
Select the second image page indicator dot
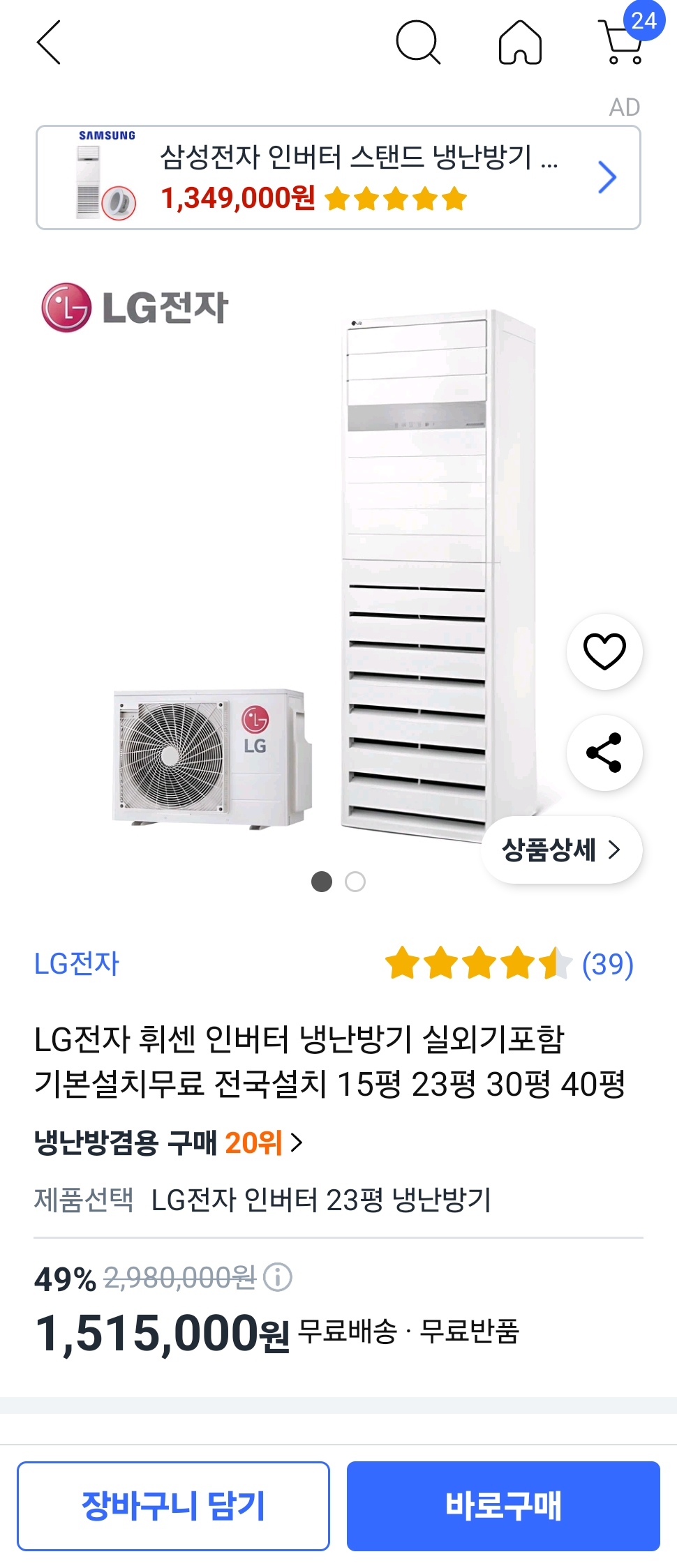pos(355,882)
